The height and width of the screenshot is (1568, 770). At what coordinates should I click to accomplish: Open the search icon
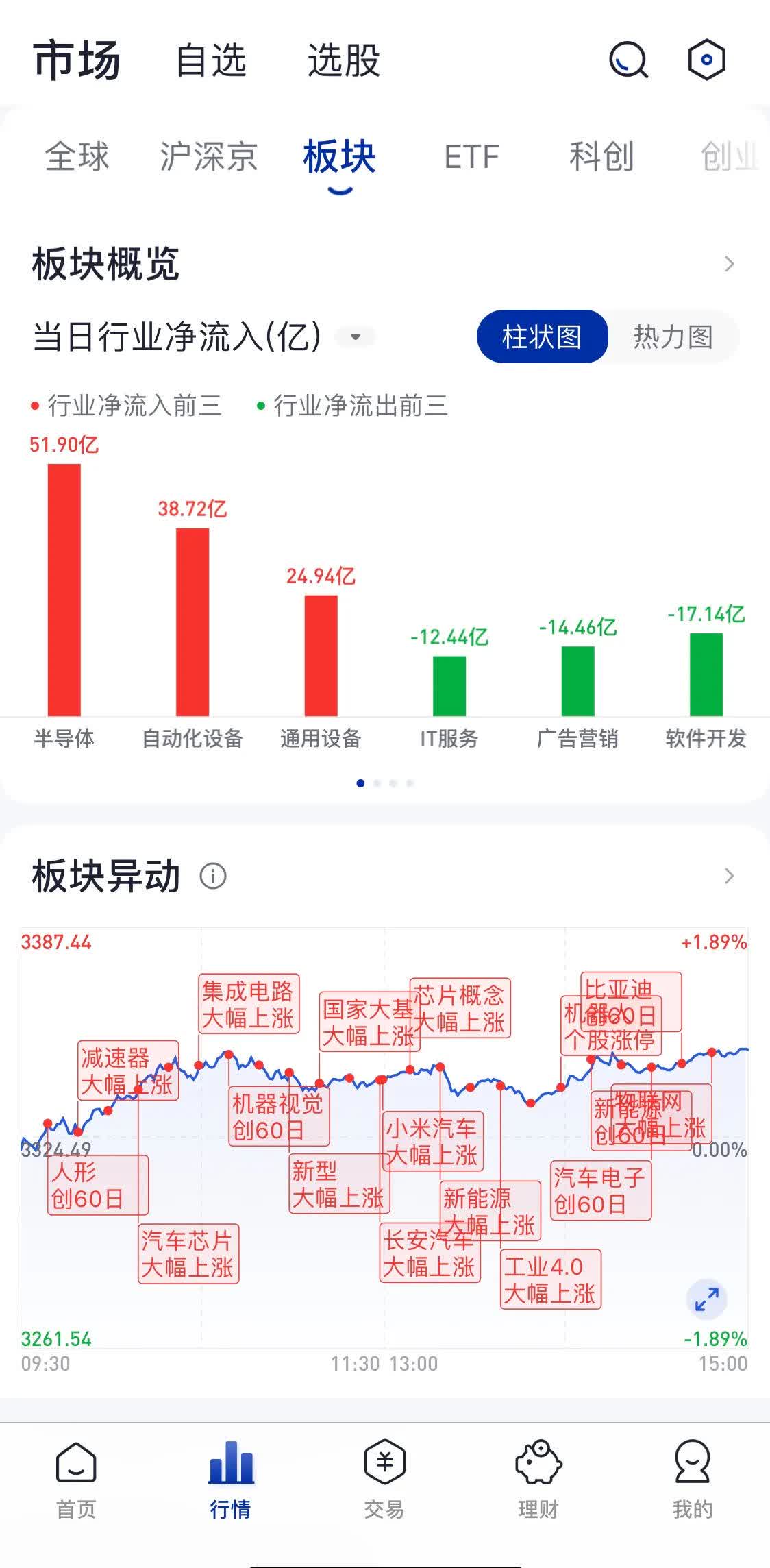[x=628, y=60]
